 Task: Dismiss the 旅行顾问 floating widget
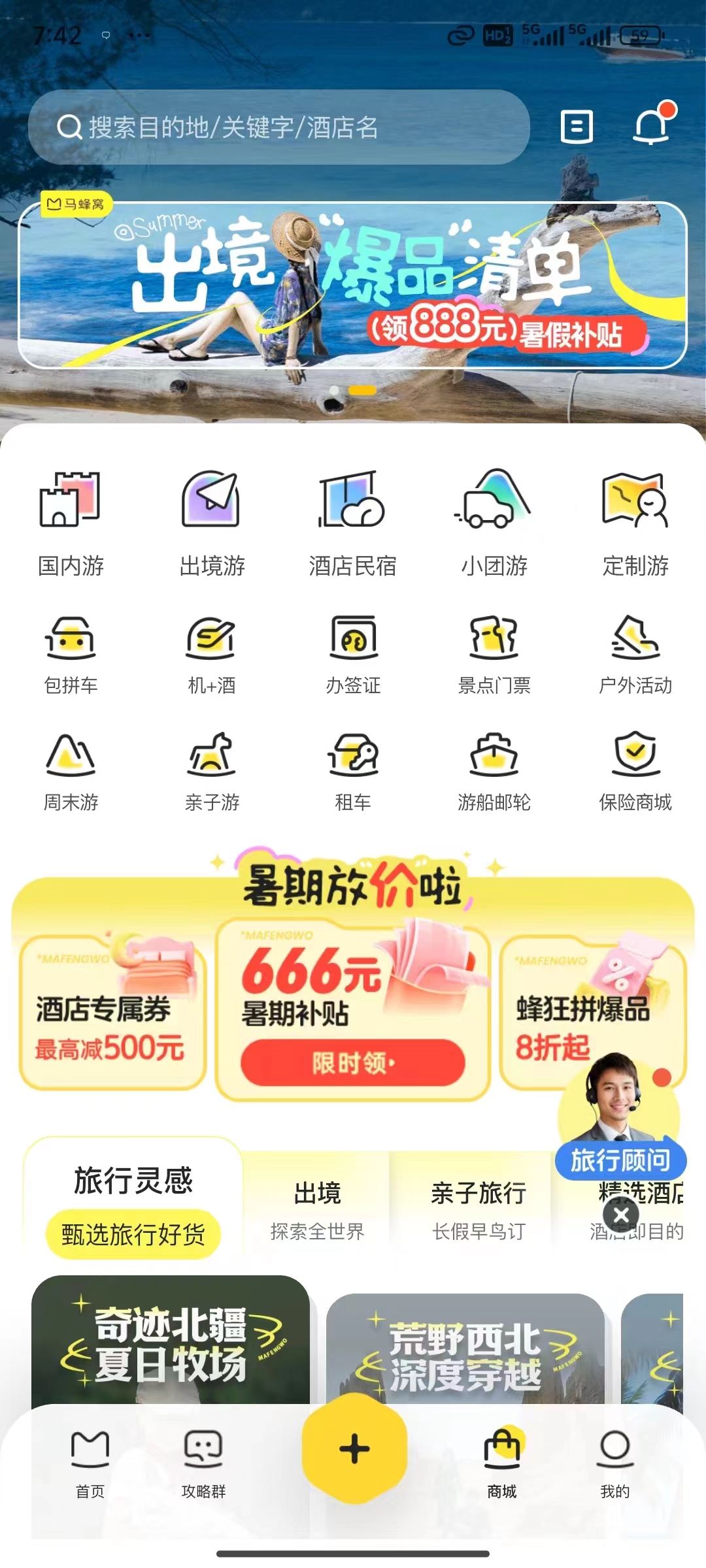click(x=621, y=1215)
